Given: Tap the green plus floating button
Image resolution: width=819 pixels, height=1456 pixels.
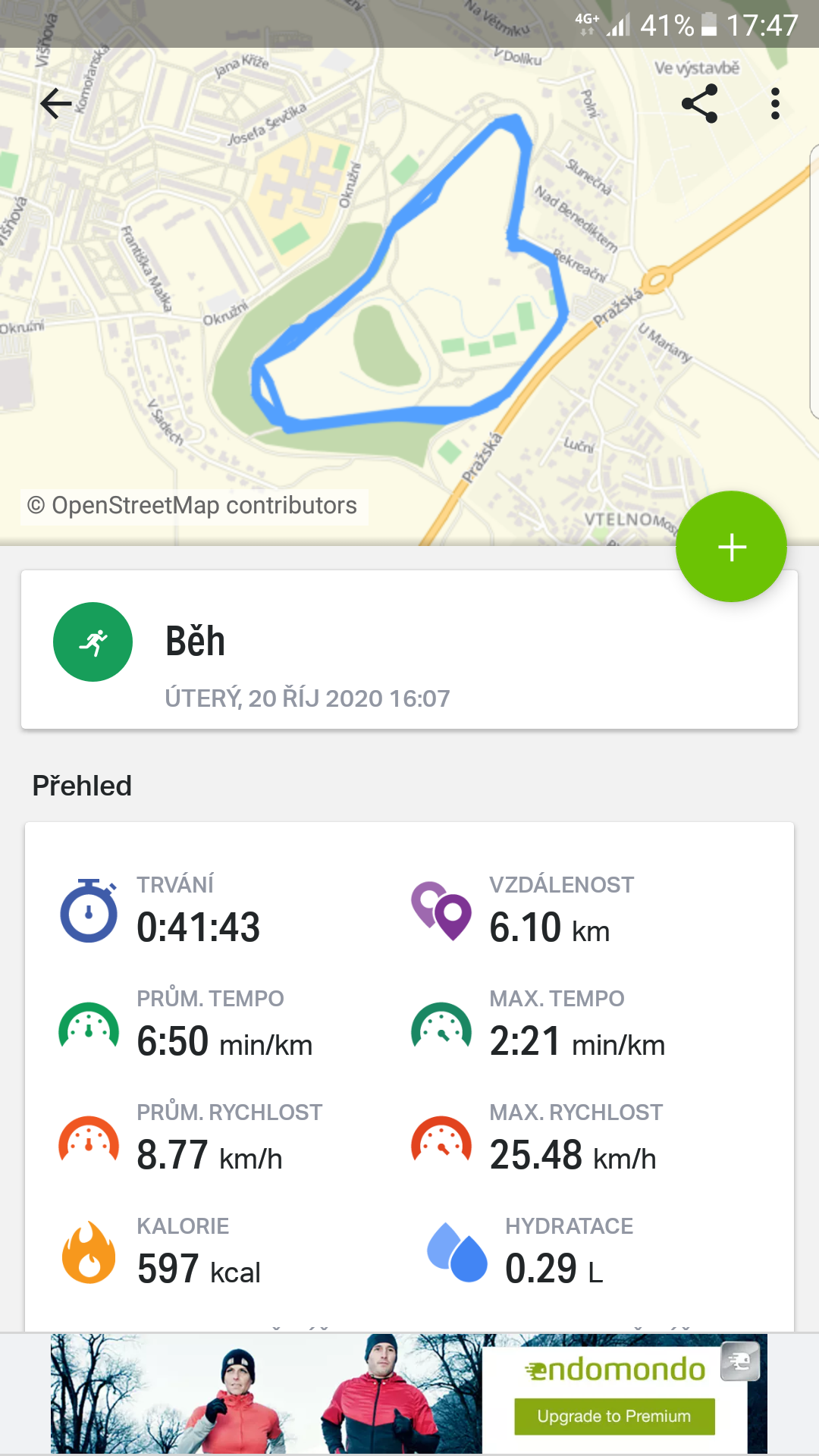Looking at the screenshot, I should 731,547.
